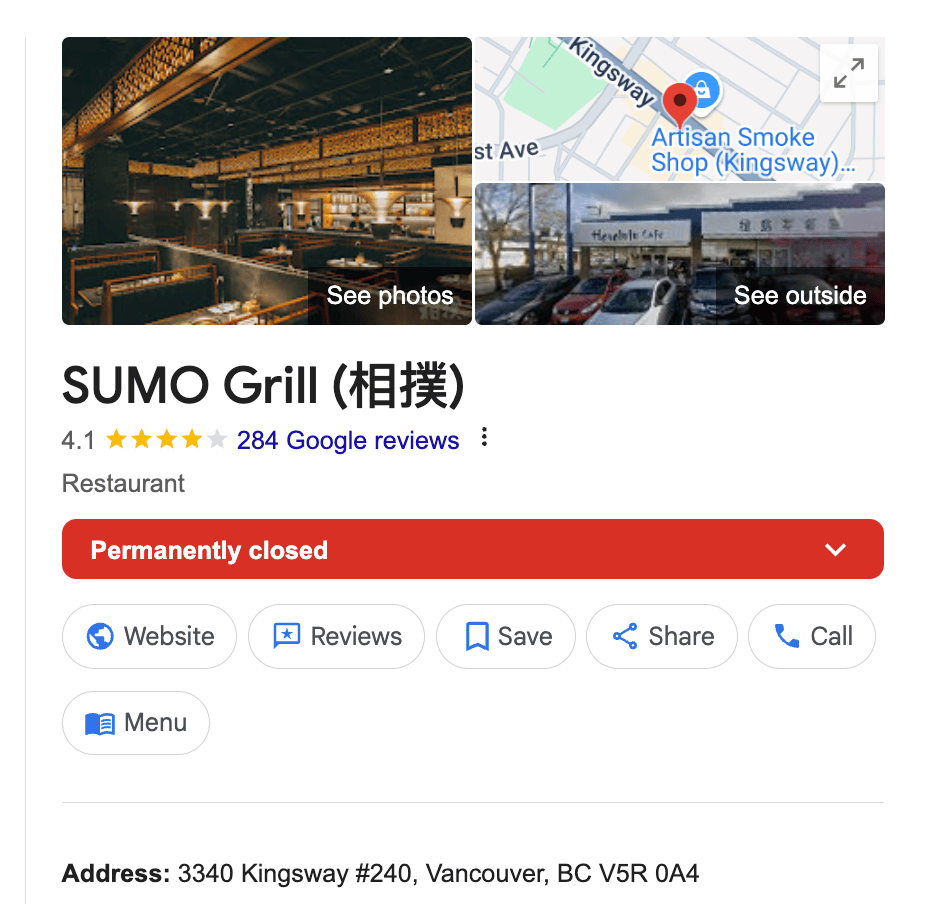Open the See outside street view
The image size is (930, 904).
tap(679, 255)
